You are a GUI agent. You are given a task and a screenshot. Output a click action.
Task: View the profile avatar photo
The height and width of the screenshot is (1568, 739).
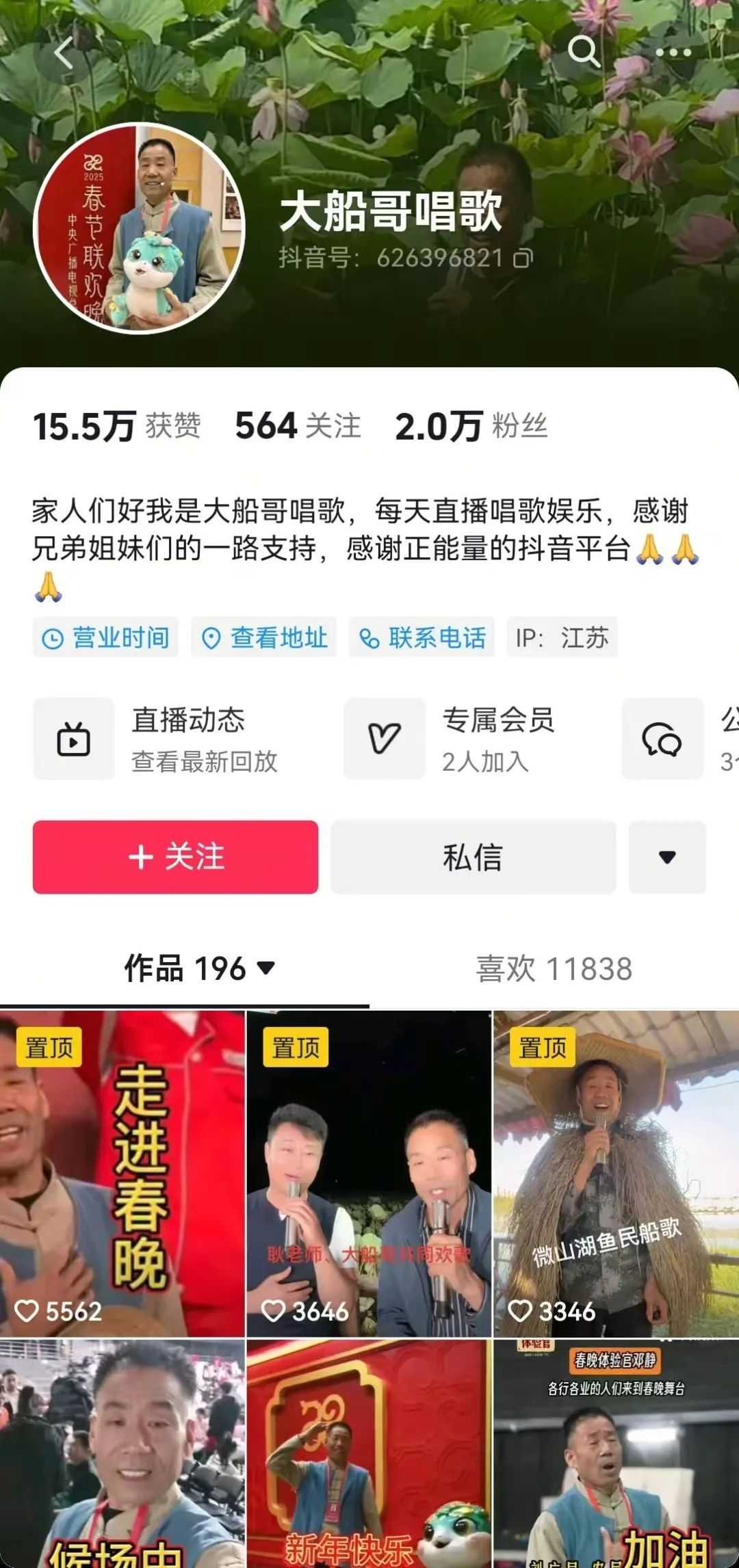point(139,228)
